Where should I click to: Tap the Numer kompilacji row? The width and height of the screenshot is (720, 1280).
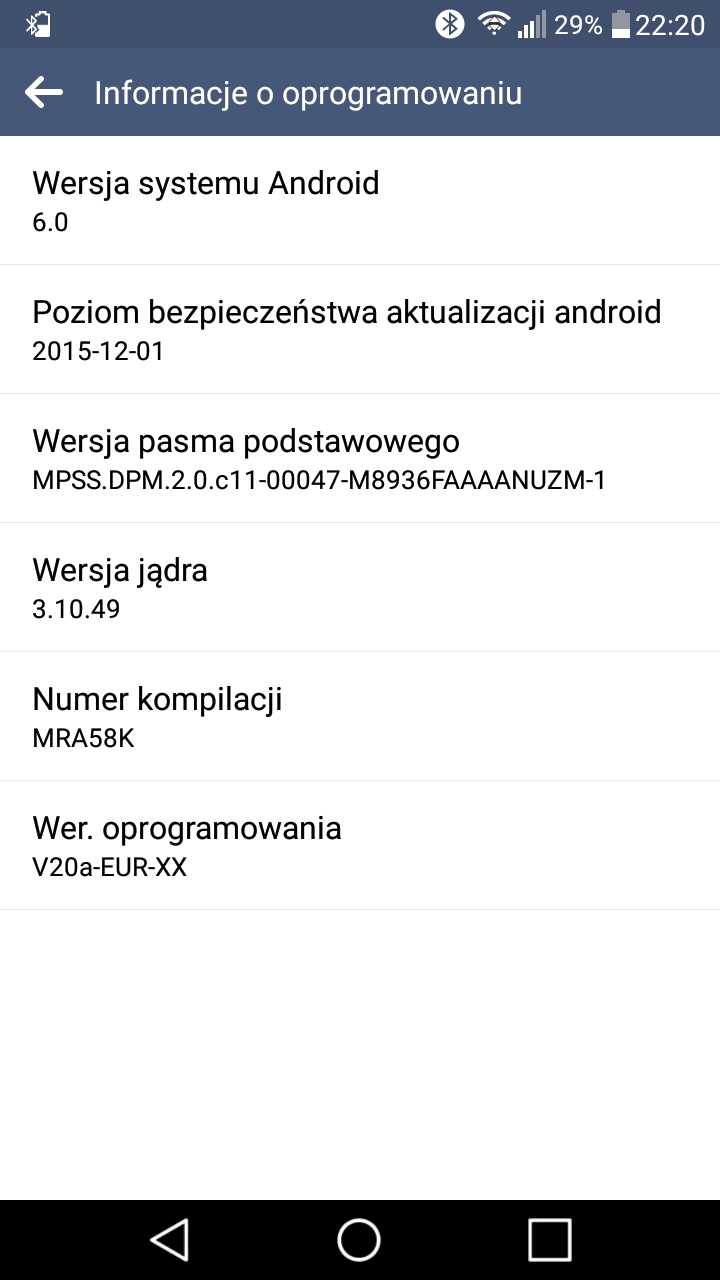point(360,716)
